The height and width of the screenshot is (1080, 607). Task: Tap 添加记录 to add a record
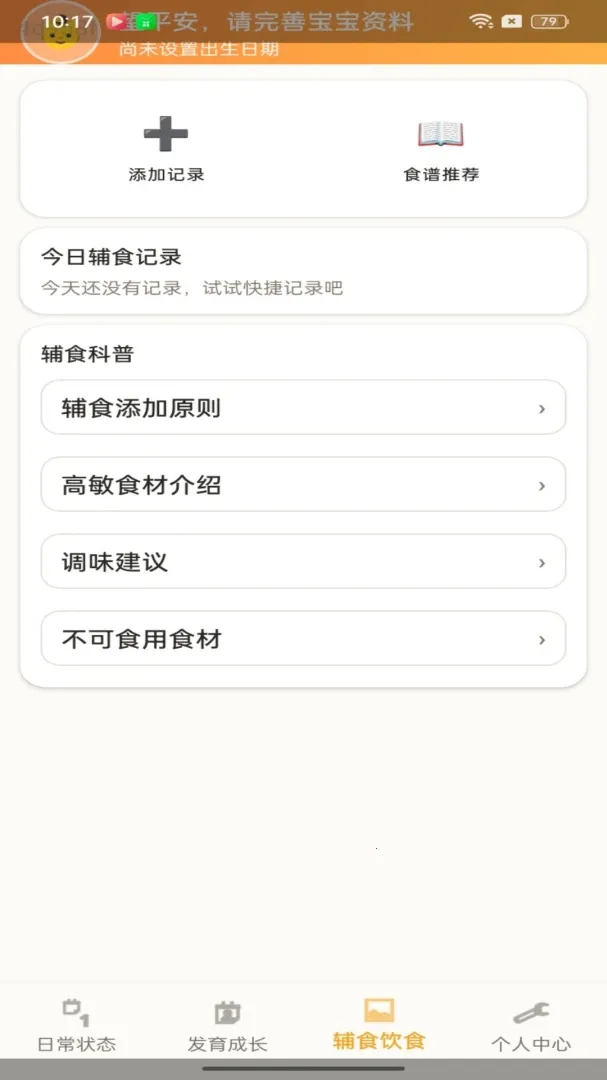(x=166, y=149)
